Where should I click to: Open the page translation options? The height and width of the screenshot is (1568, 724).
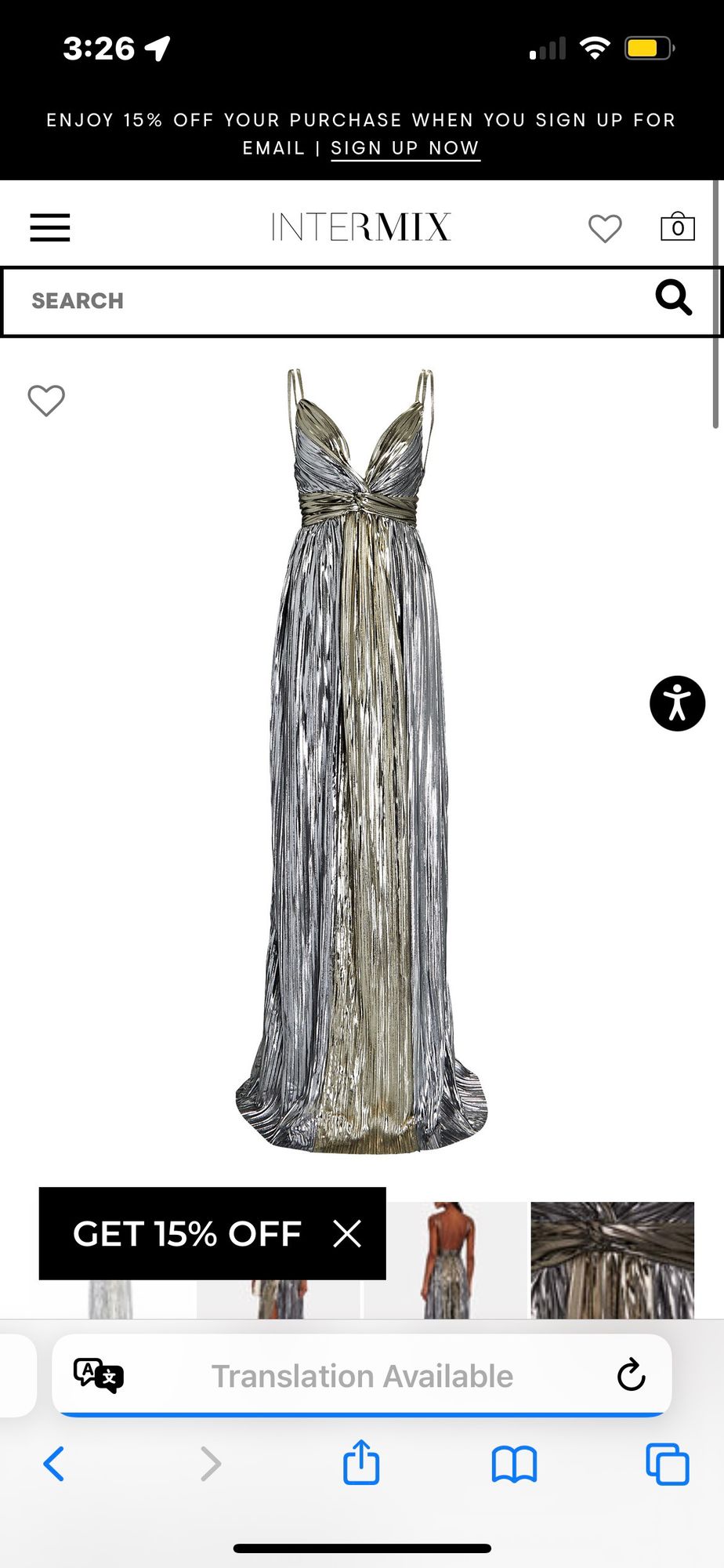tap(98, 1375)
